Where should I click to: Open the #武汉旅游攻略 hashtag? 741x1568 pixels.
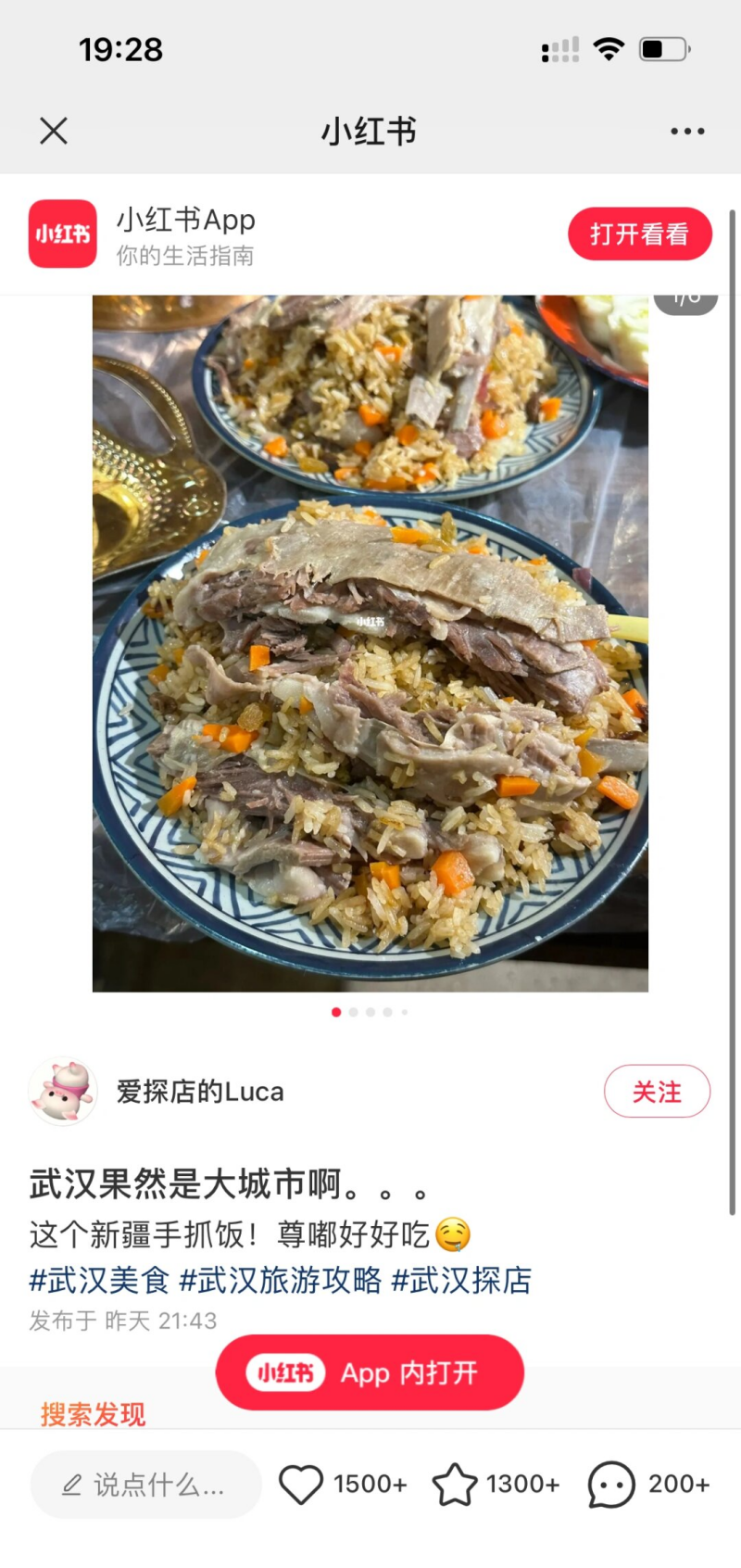pyautogui.click(x=280, y=1280)
